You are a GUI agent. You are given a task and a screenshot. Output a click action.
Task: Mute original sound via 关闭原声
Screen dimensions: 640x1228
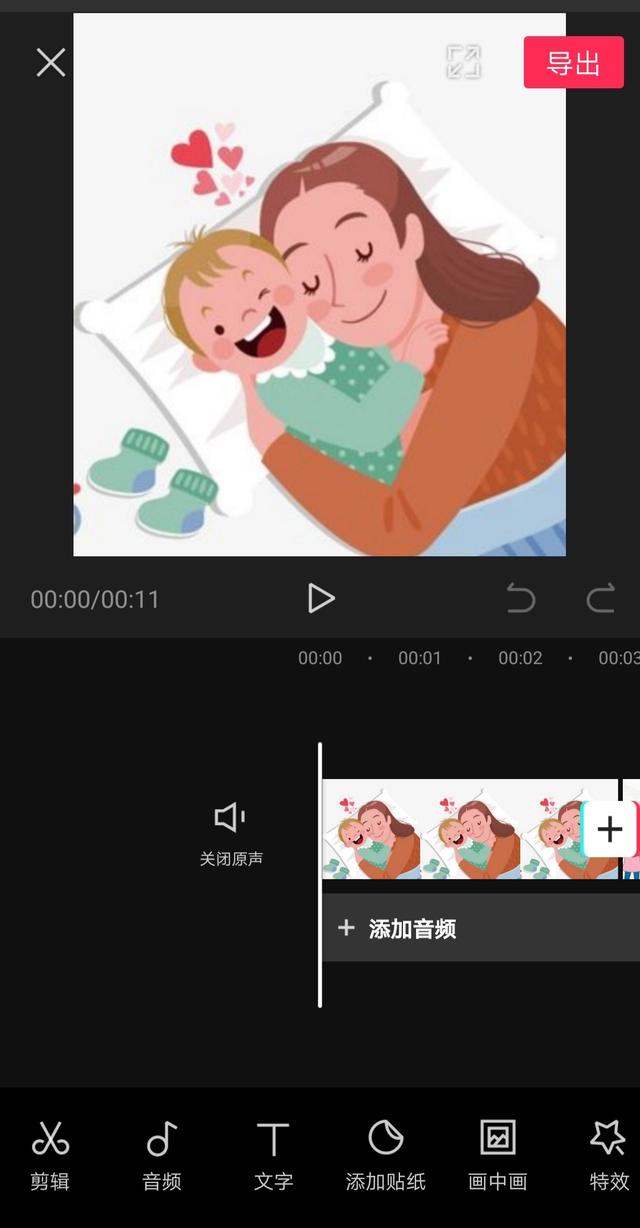click(x=231, y=830)
